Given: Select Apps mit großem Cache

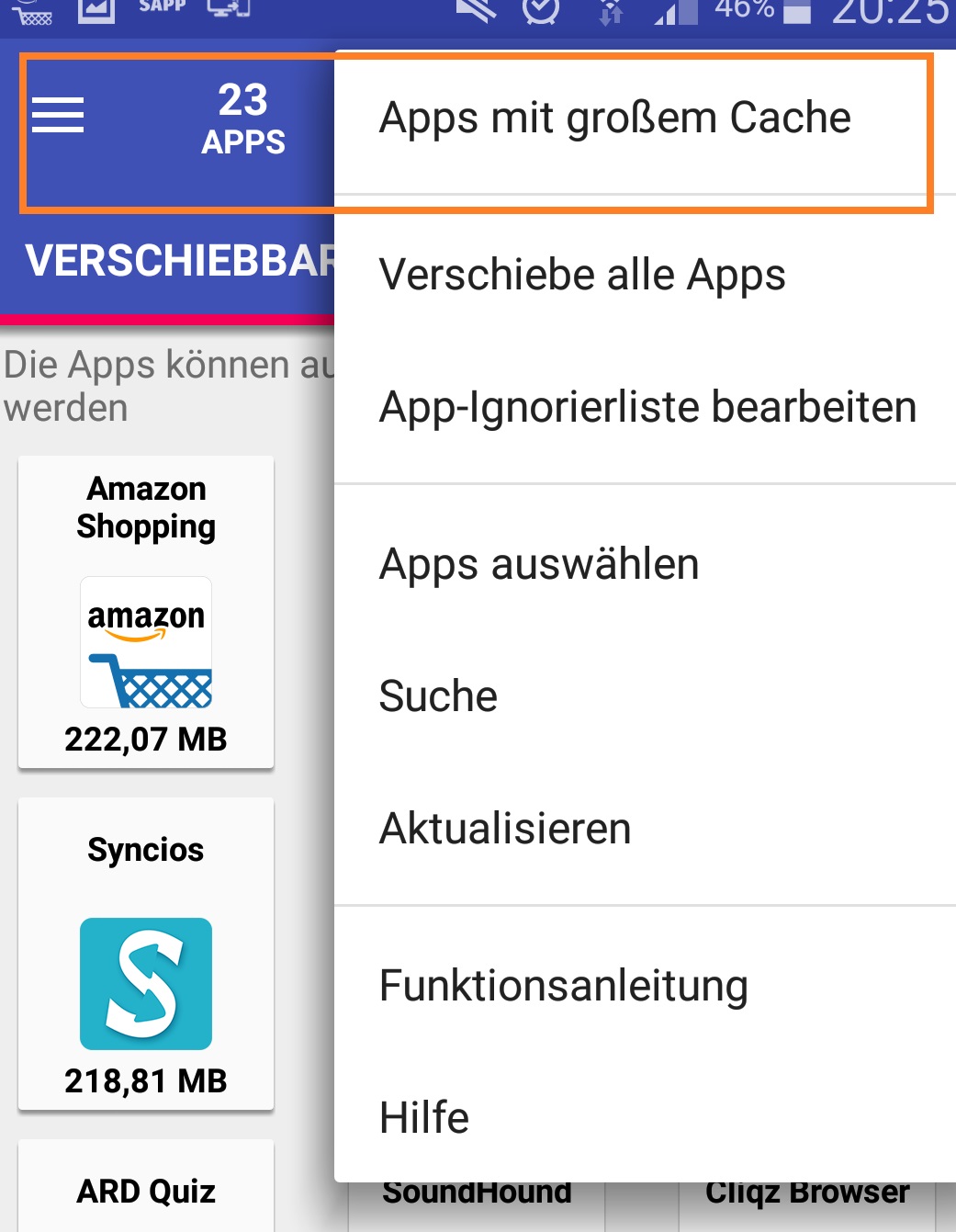Looking at the screenshot, I should click(614, 119).
